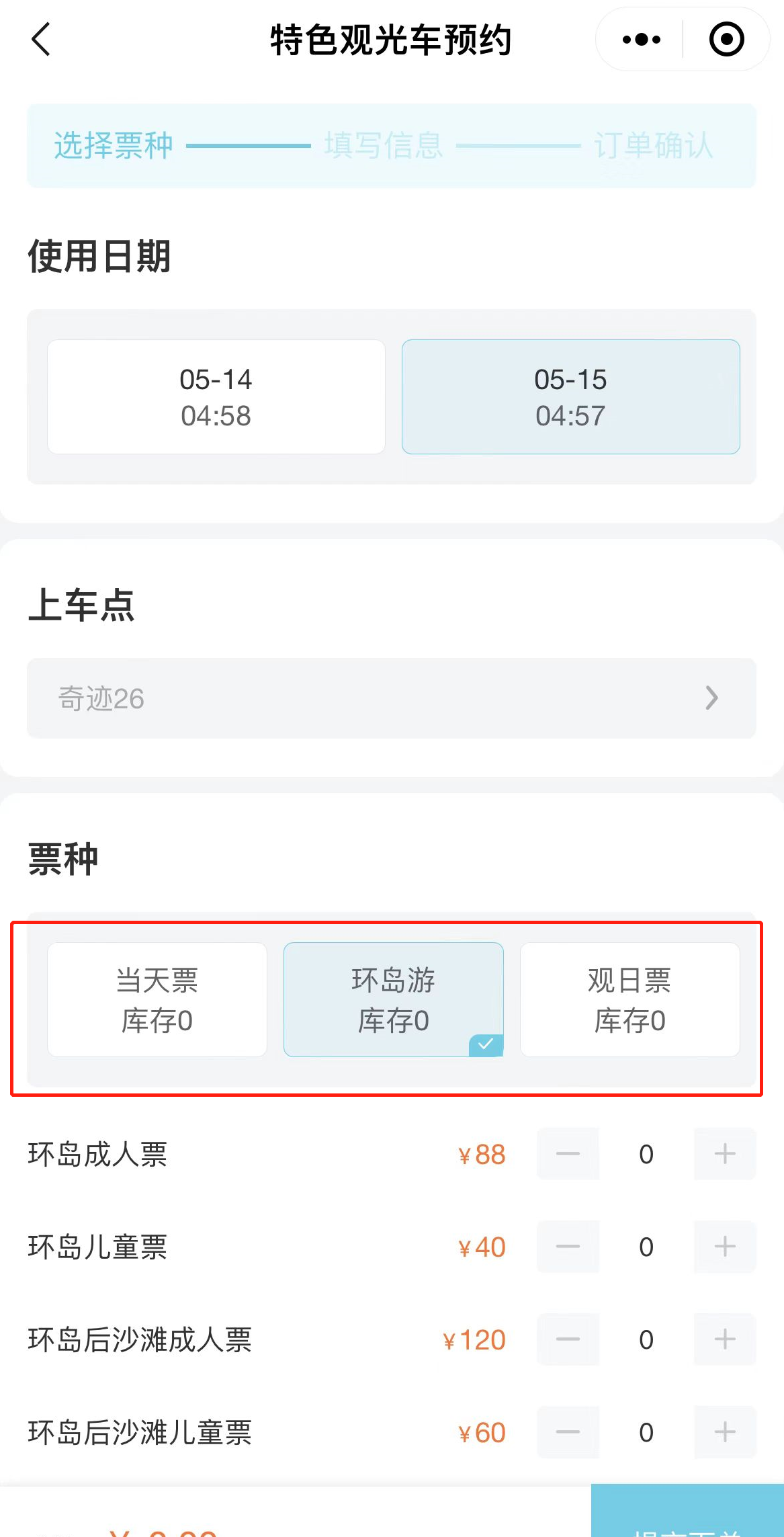This screenshot has width=784, height=1537.
Task: Choose the 当天票 ticket type
Action: click(x=157, y=999)
